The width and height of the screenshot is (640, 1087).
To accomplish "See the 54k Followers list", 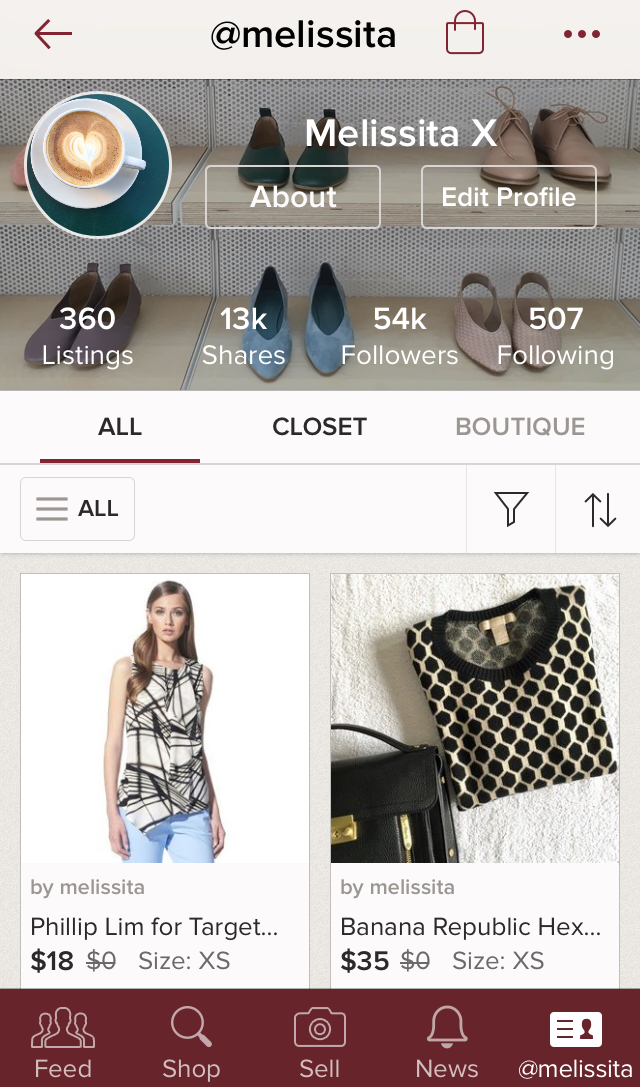I will click(399, 335).
